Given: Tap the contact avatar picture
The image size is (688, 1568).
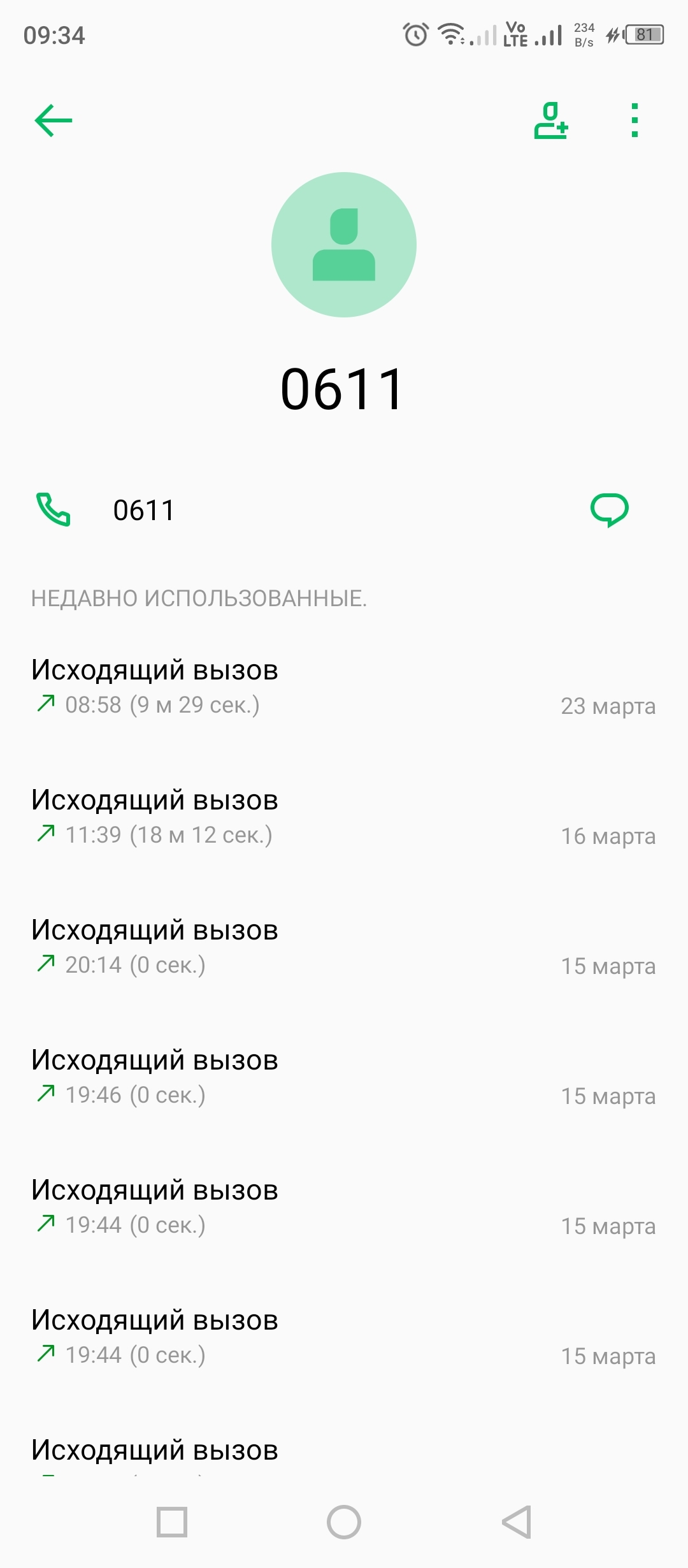Looking at the screenshot, I should coord(344,245).
